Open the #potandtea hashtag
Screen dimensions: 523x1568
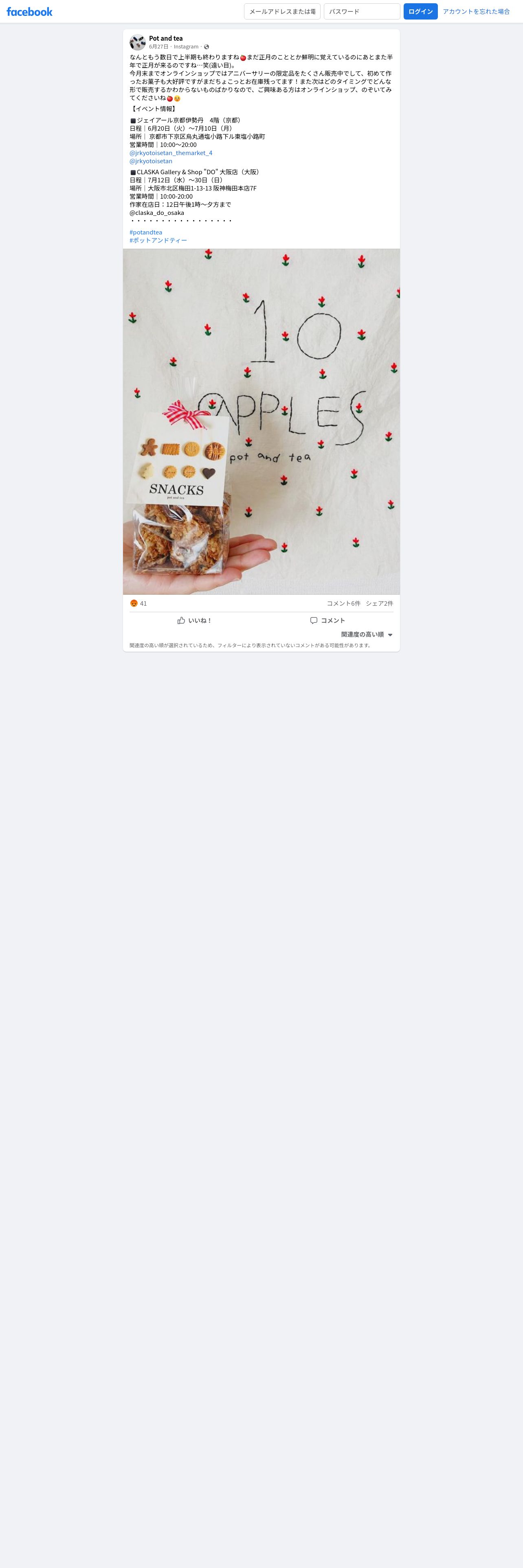pos(145,232)
